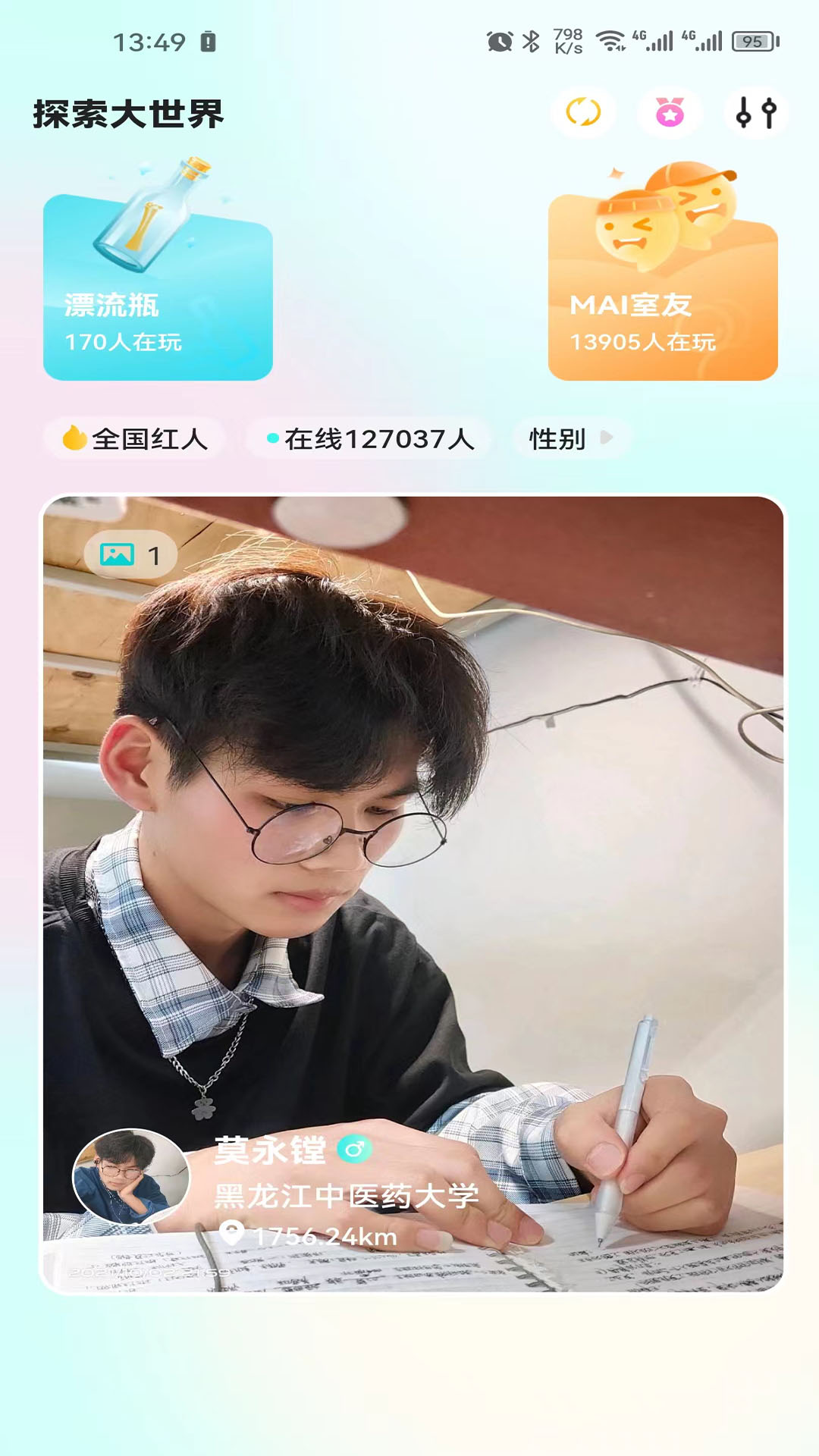
Task: Tap 莫永镗's round avatar
Action: coord(130,1176)
